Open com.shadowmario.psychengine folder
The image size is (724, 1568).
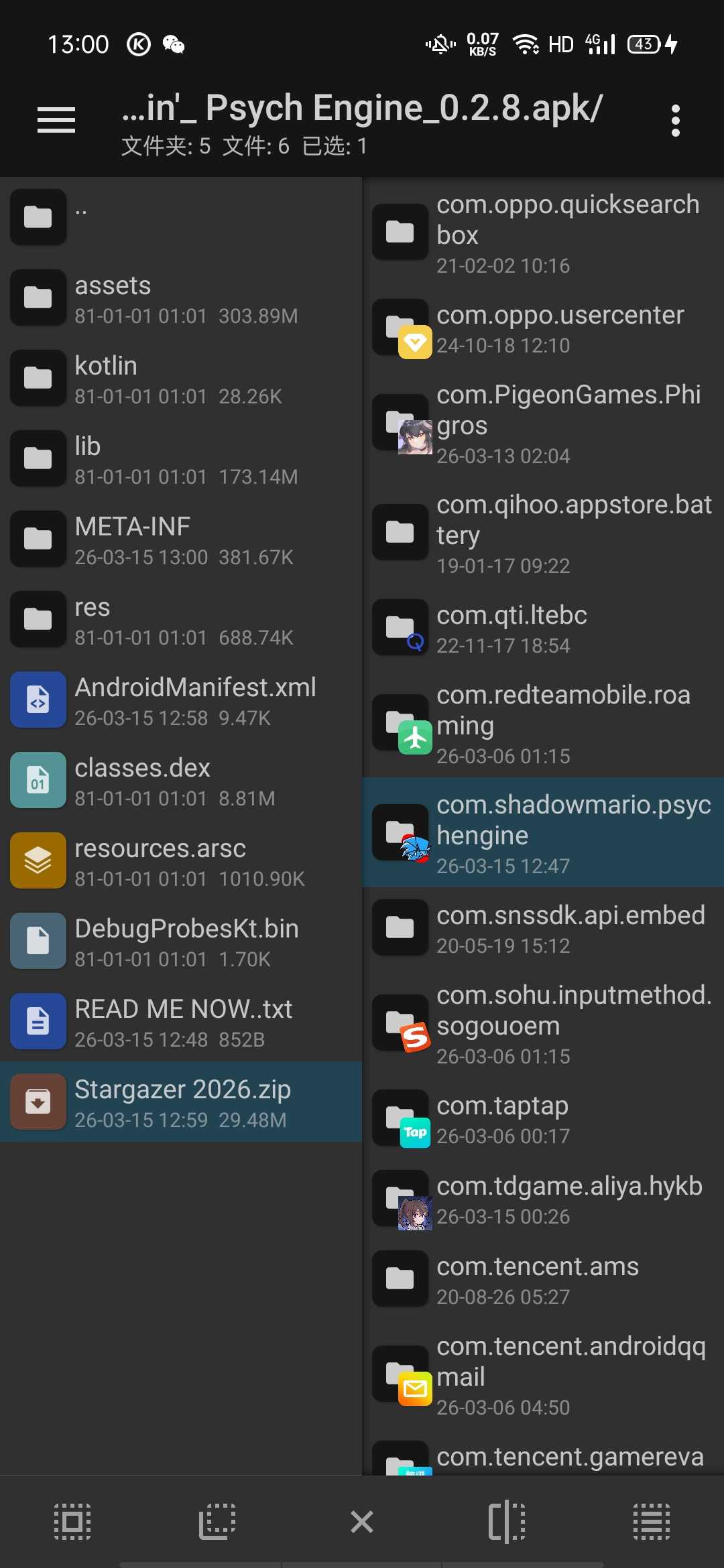pos(543,833)
